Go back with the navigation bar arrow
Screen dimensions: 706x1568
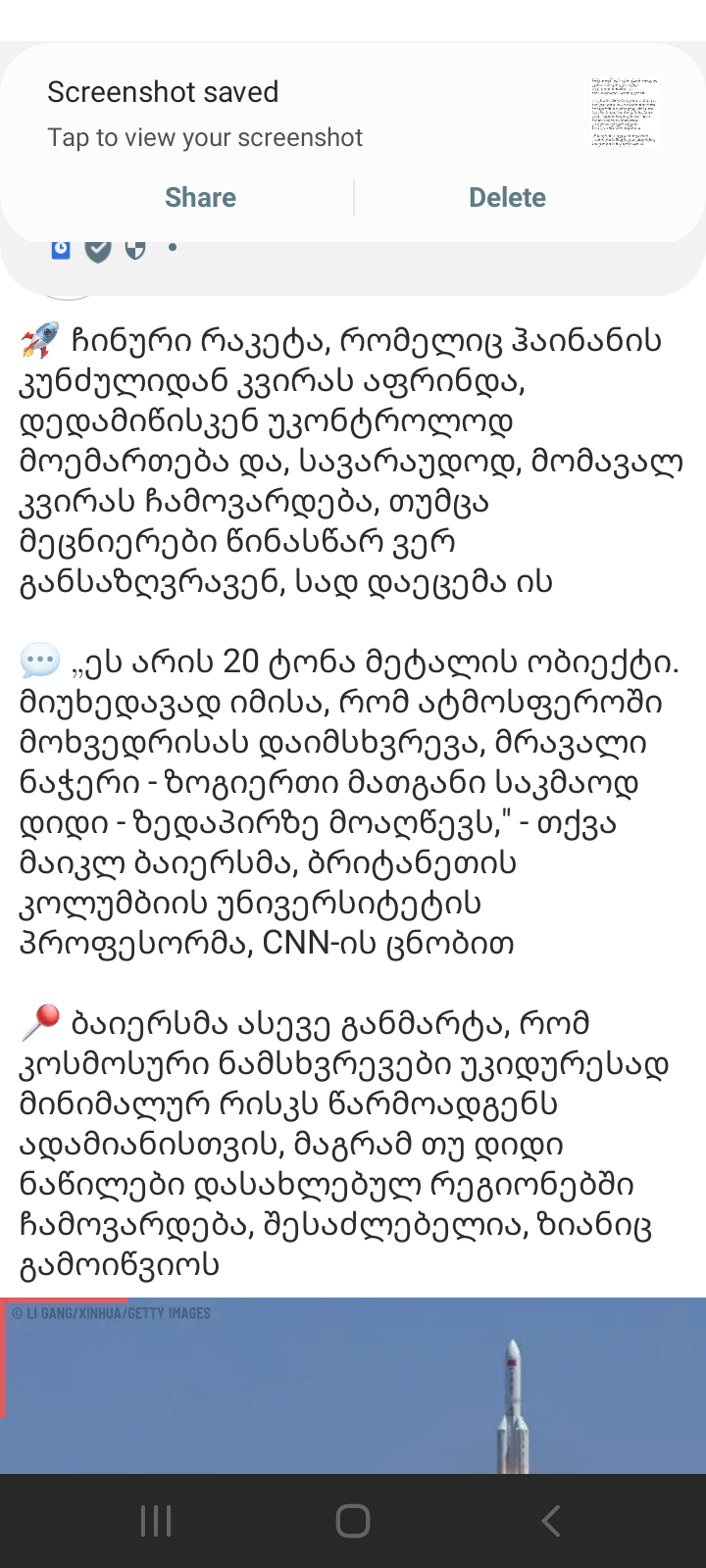pyautogui.click(x=551, y=1521)
